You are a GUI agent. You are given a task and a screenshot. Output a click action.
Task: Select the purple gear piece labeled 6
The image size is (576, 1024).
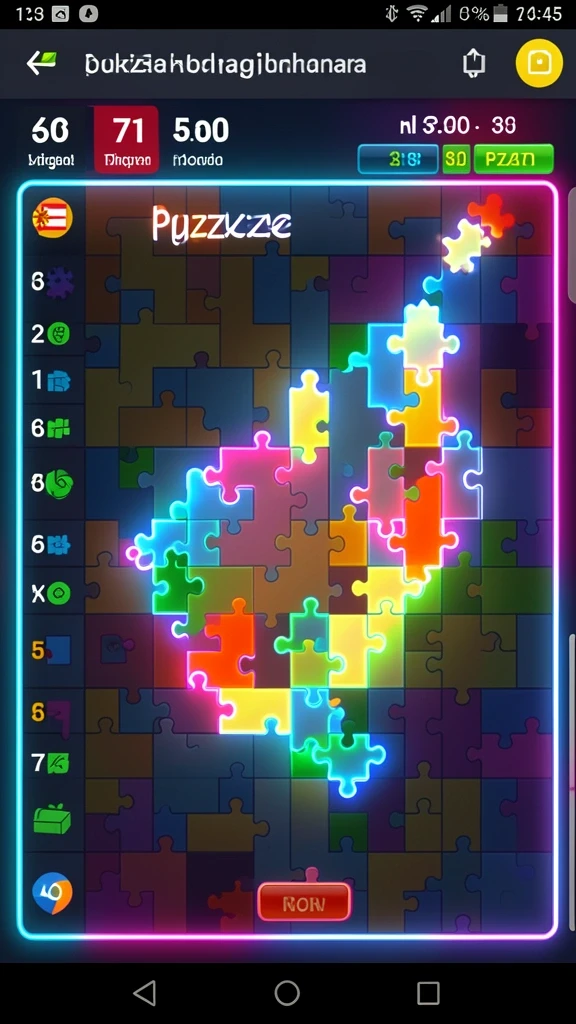(x=52, y=283)
